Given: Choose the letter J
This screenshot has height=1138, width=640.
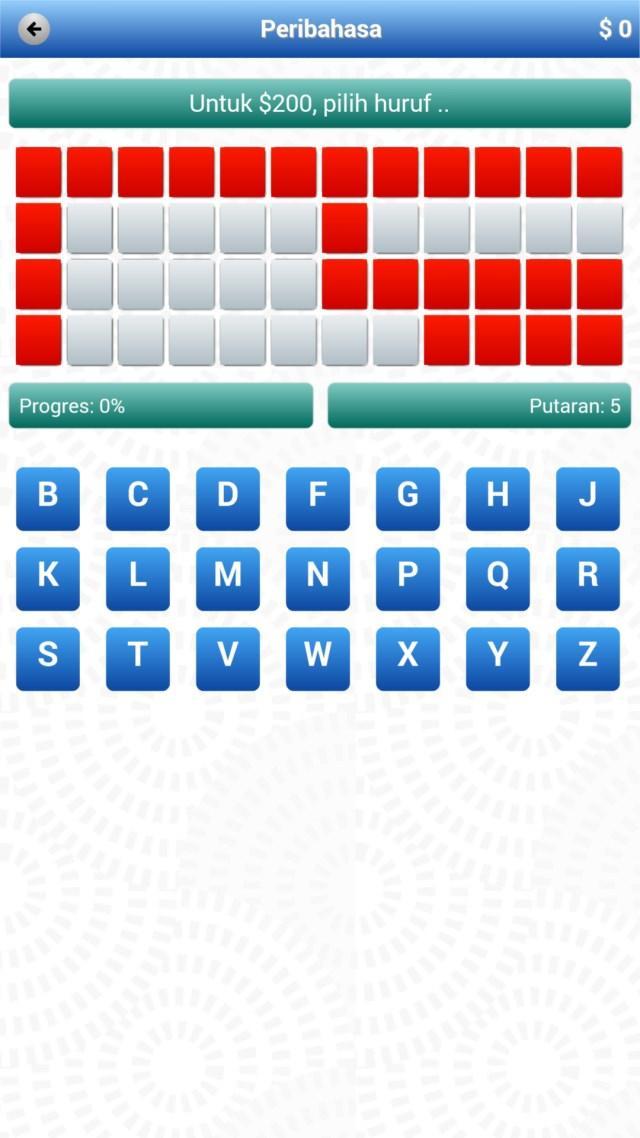Looking at the screenshot, I should click(588, 498).
